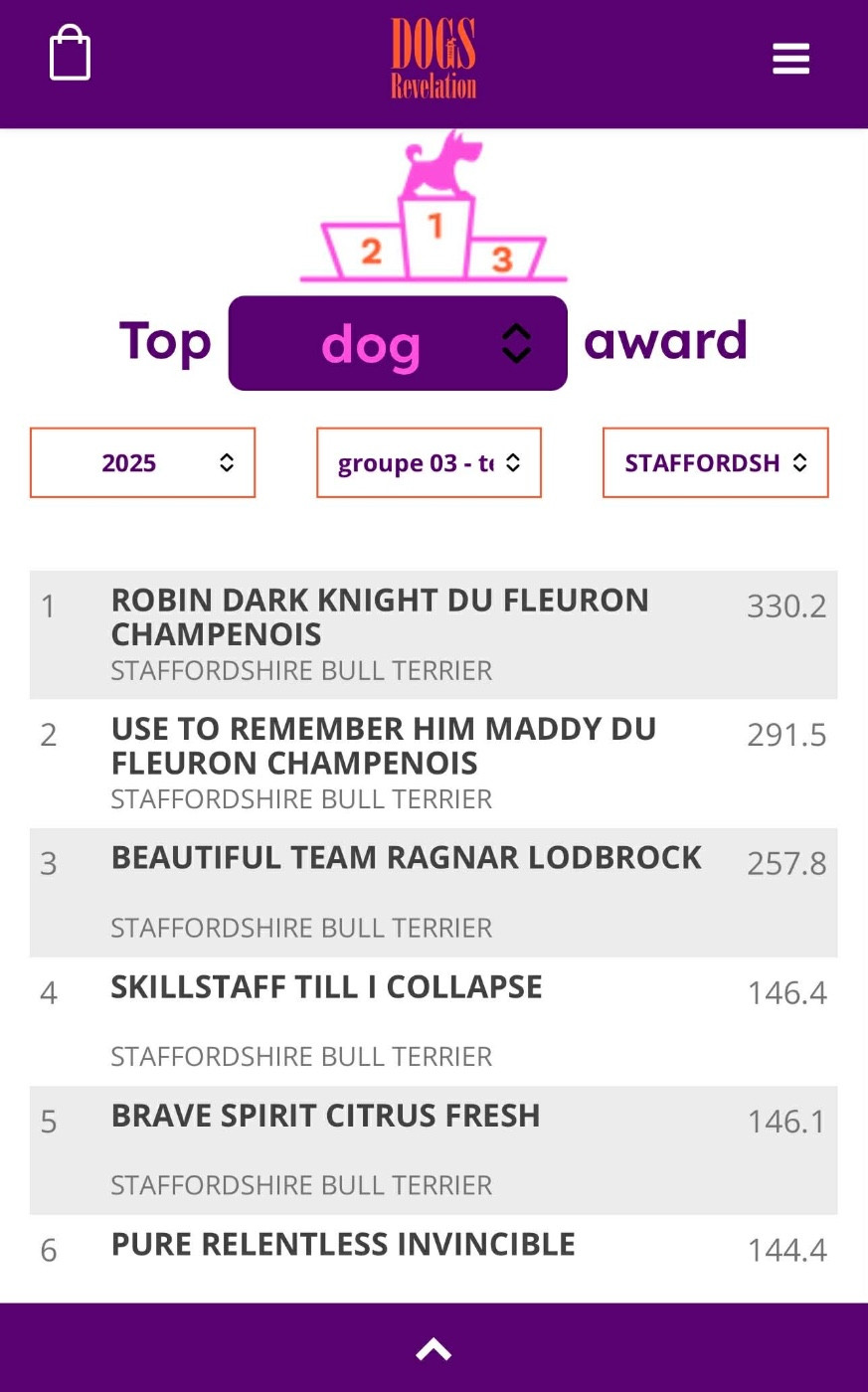This screenshot has width=868, height=1392.
Task: Open the STAFFORDSHIRE breed dropdown
Action: click(715, 462)
